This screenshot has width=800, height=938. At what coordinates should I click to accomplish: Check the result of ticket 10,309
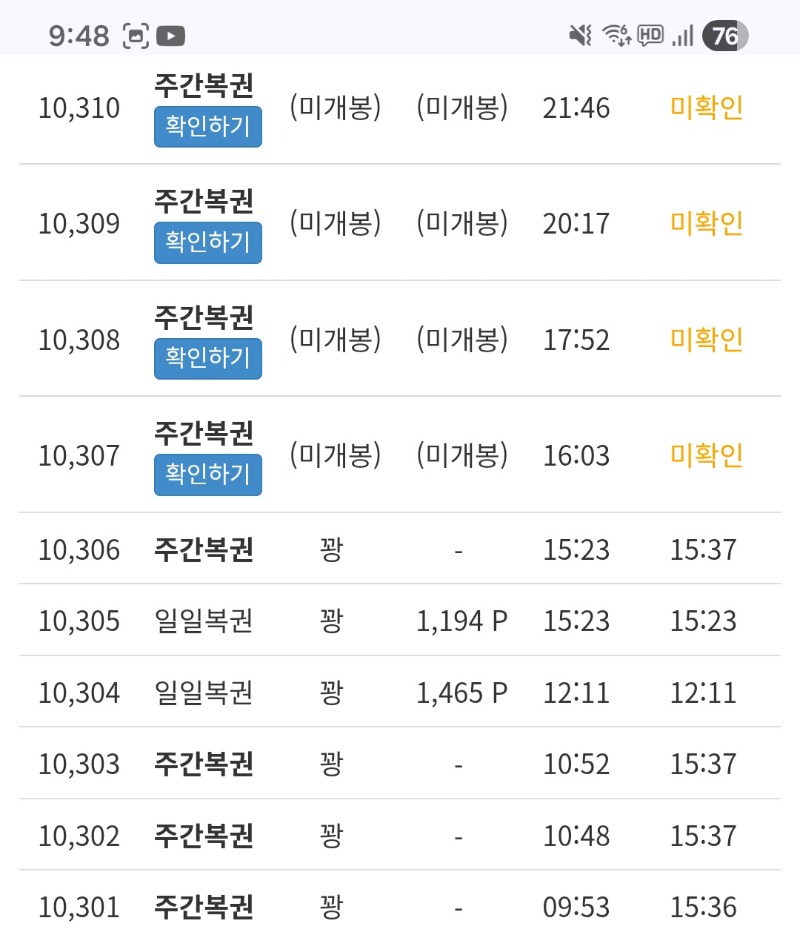pos(208,243)
